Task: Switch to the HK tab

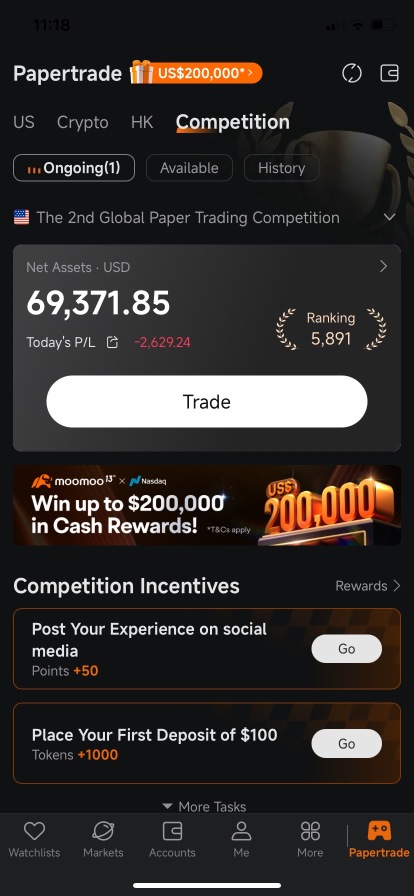Action: [142, 122]
